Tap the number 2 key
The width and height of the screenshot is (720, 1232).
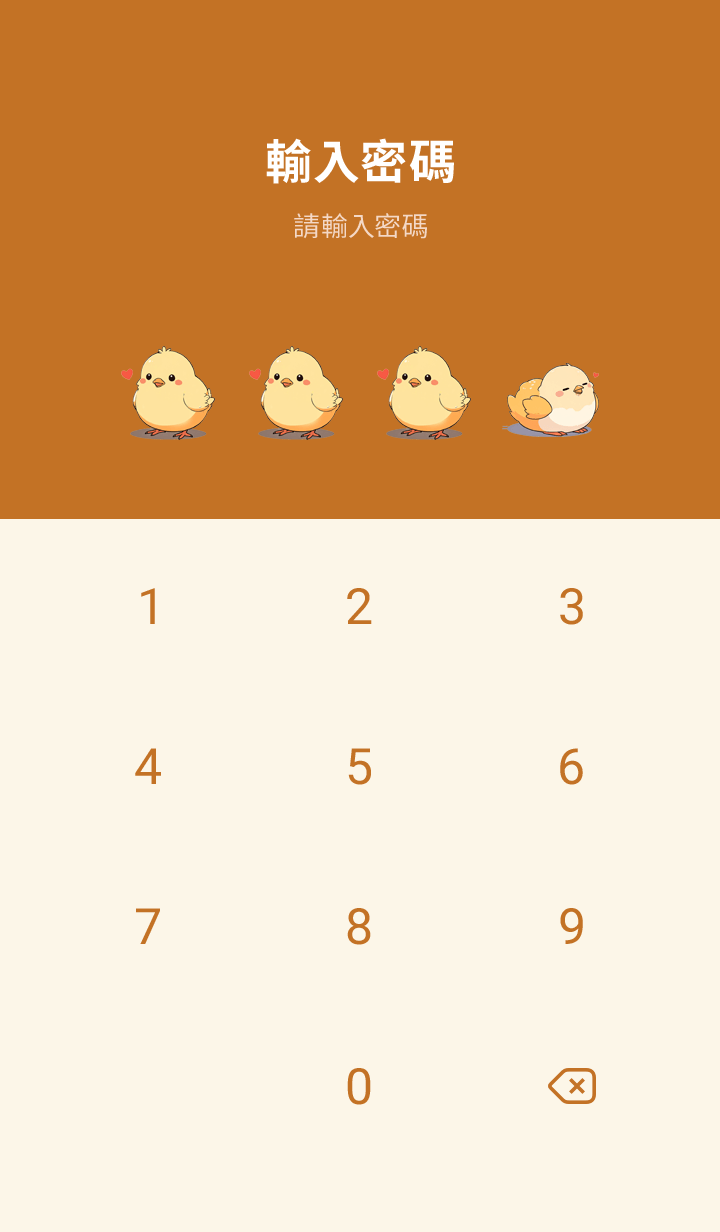pyautogui.click(x=359, y=607)
